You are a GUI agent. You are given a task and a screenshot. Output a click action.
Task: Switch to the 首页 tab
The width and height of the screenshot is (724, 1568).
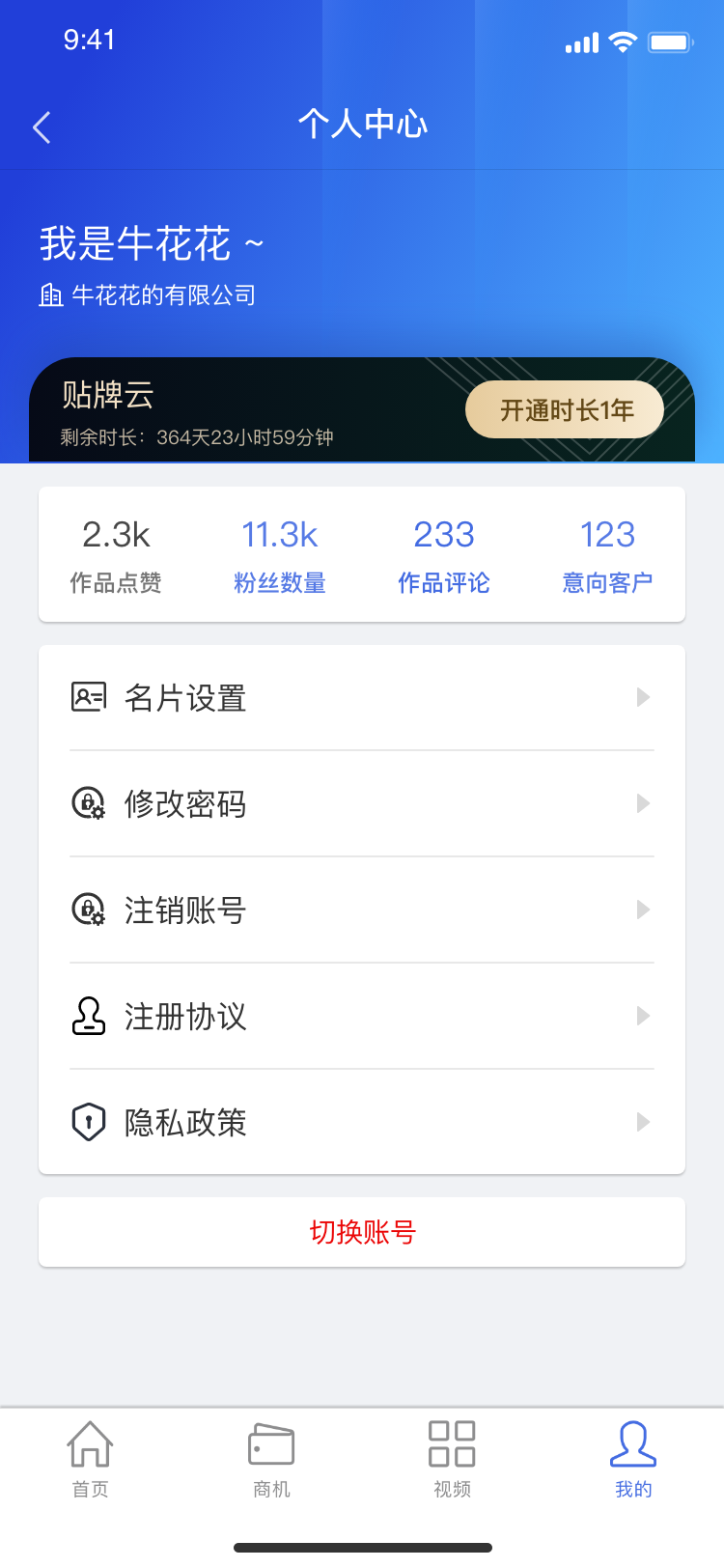pyautogui.click(x=90, y=1458)
